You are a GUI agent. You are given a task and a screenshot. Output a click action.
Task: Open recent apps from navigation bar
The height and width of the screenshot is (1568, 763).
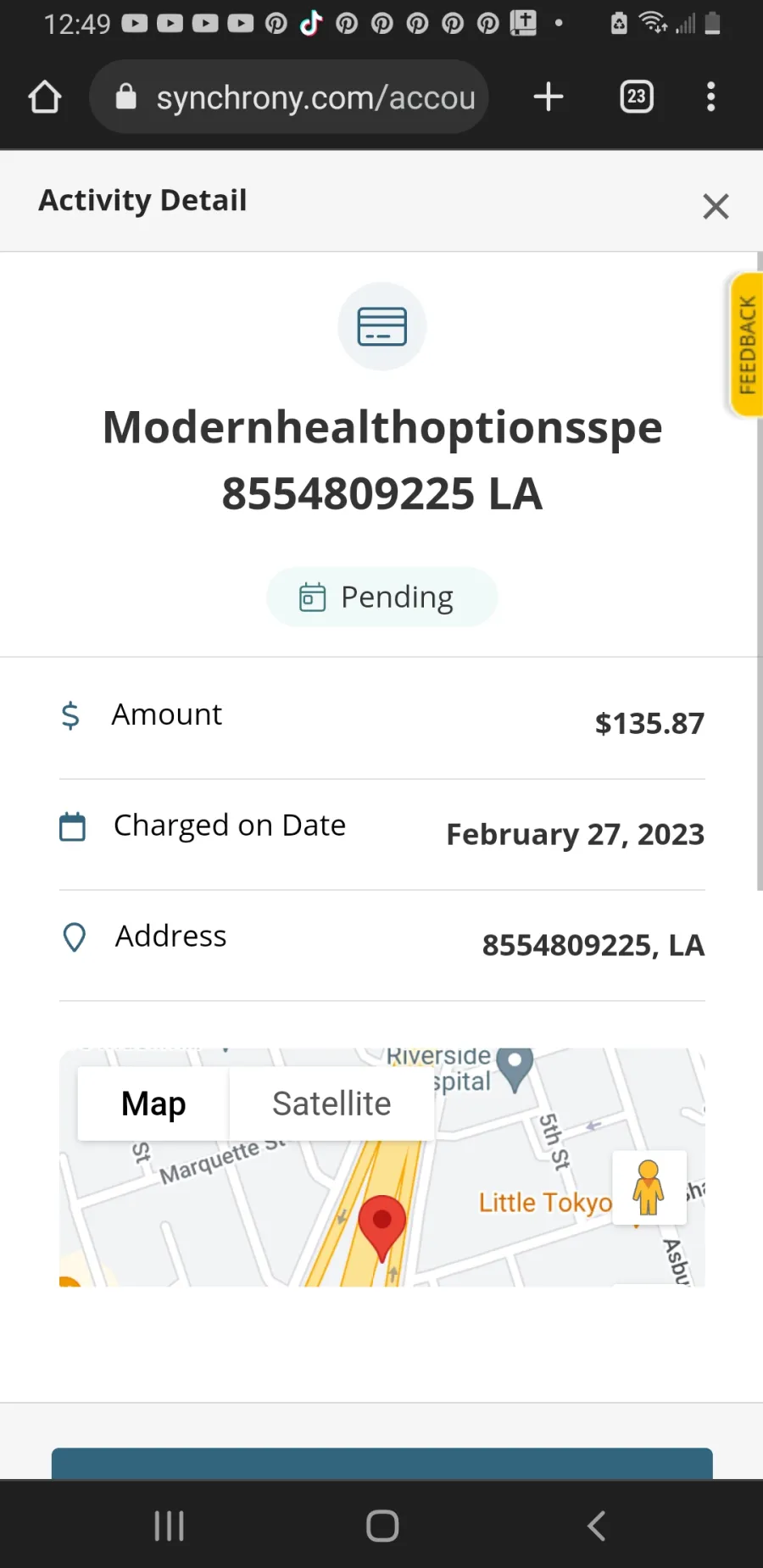point(170,1526)
